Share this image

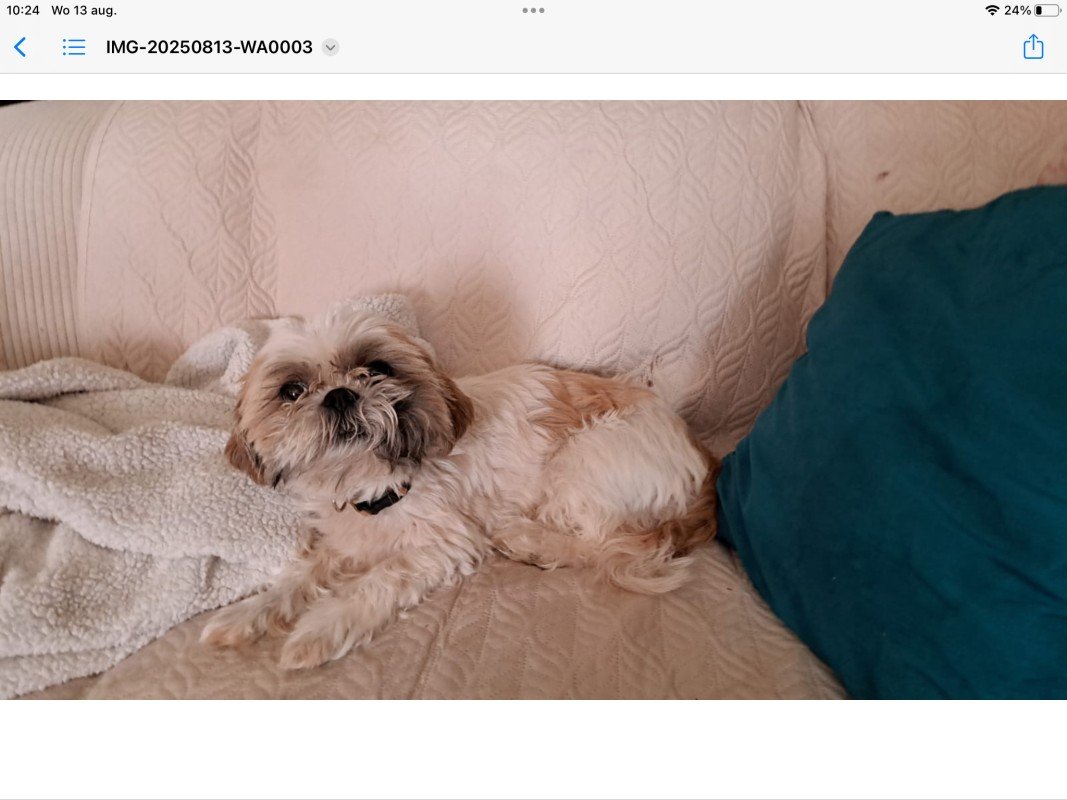click(1033, 47)
